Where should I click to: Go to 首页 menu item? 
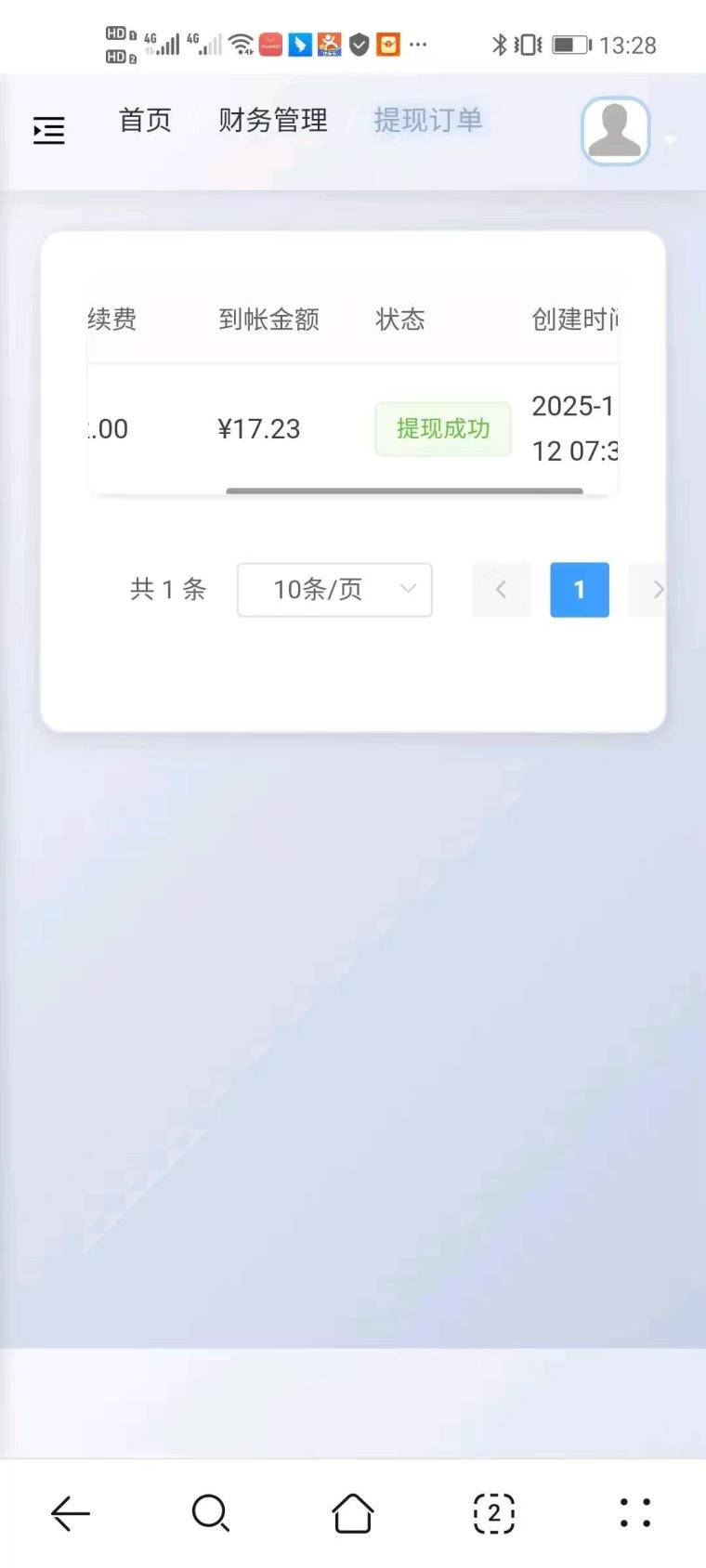pyautogui.click(x=145, y=121)
